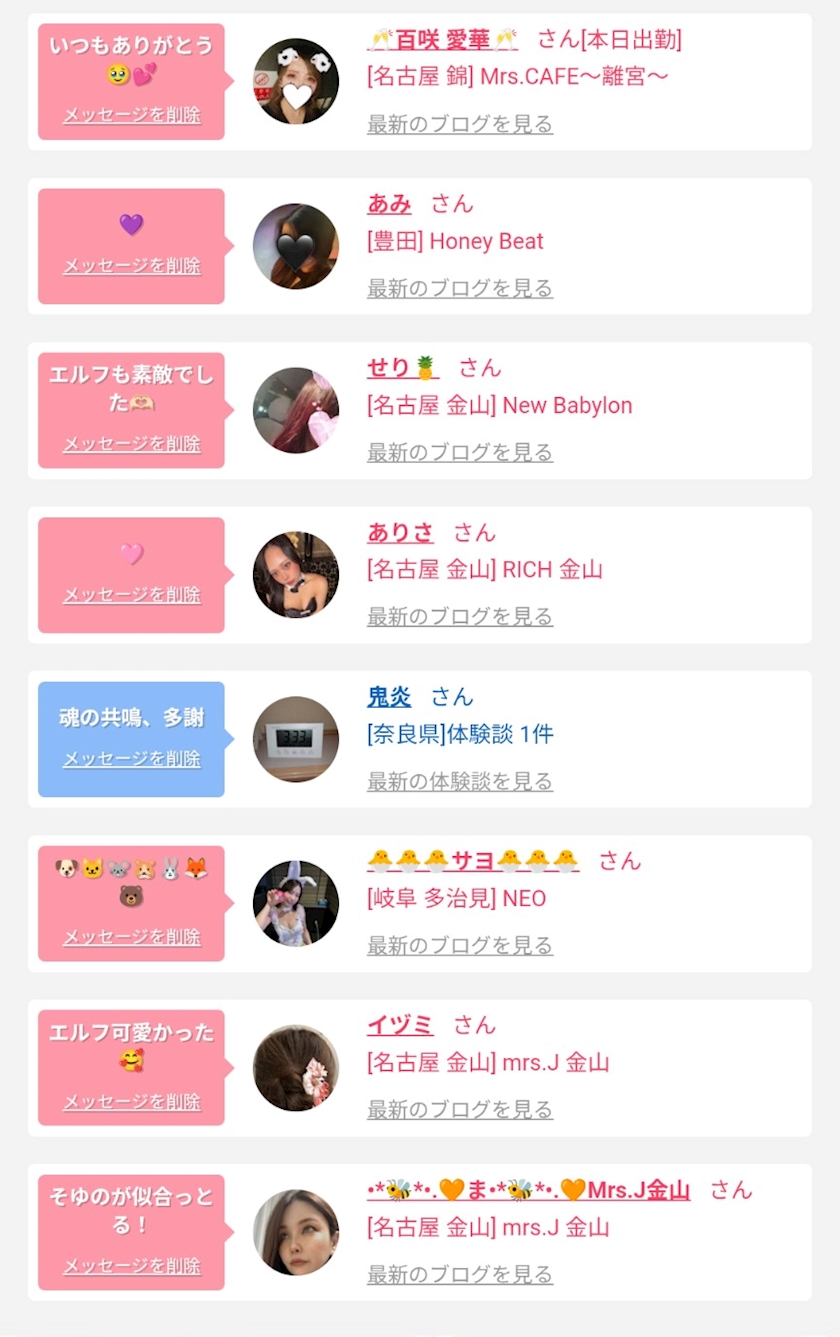View latest blog of 百咲 愛華
This screenshot has width=840, height=1337.
tap(459, 124)
